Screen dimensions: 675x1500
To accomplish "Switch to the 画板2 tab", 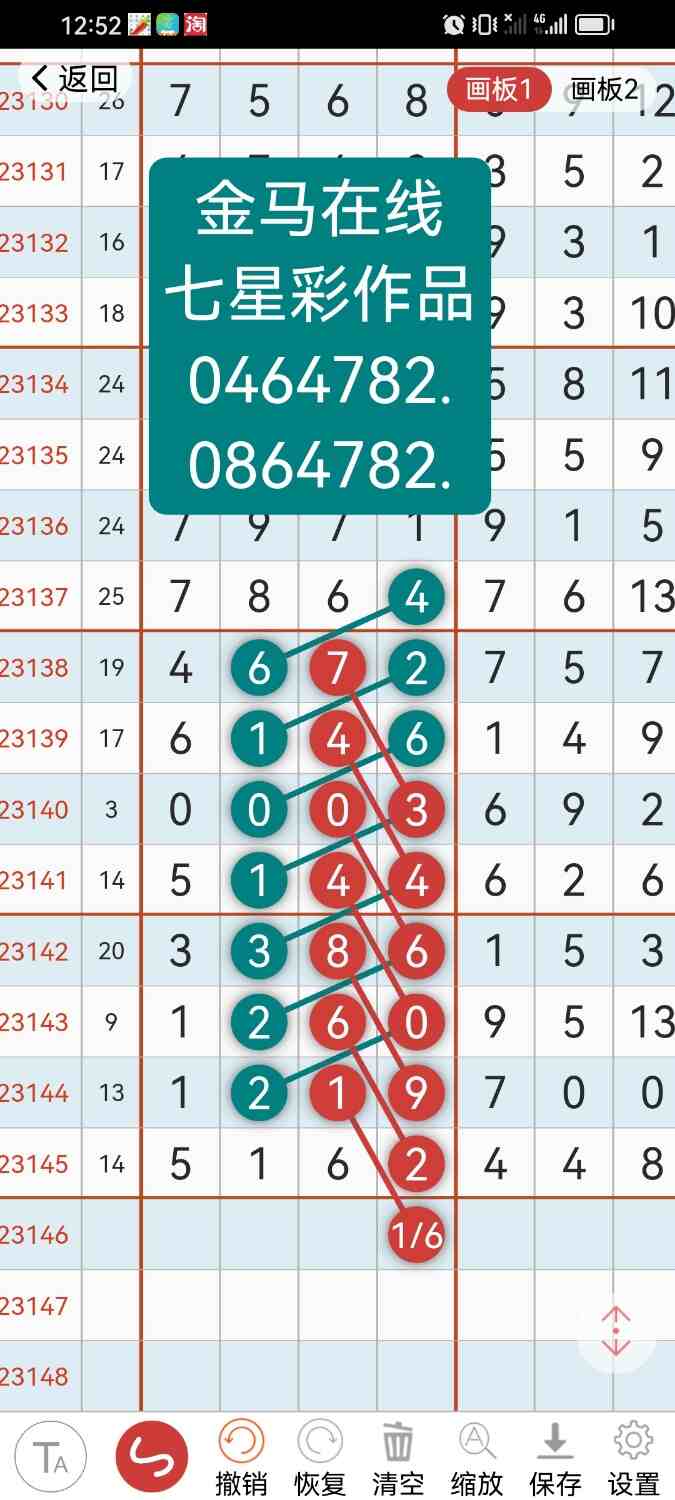I will click(603, 90).
